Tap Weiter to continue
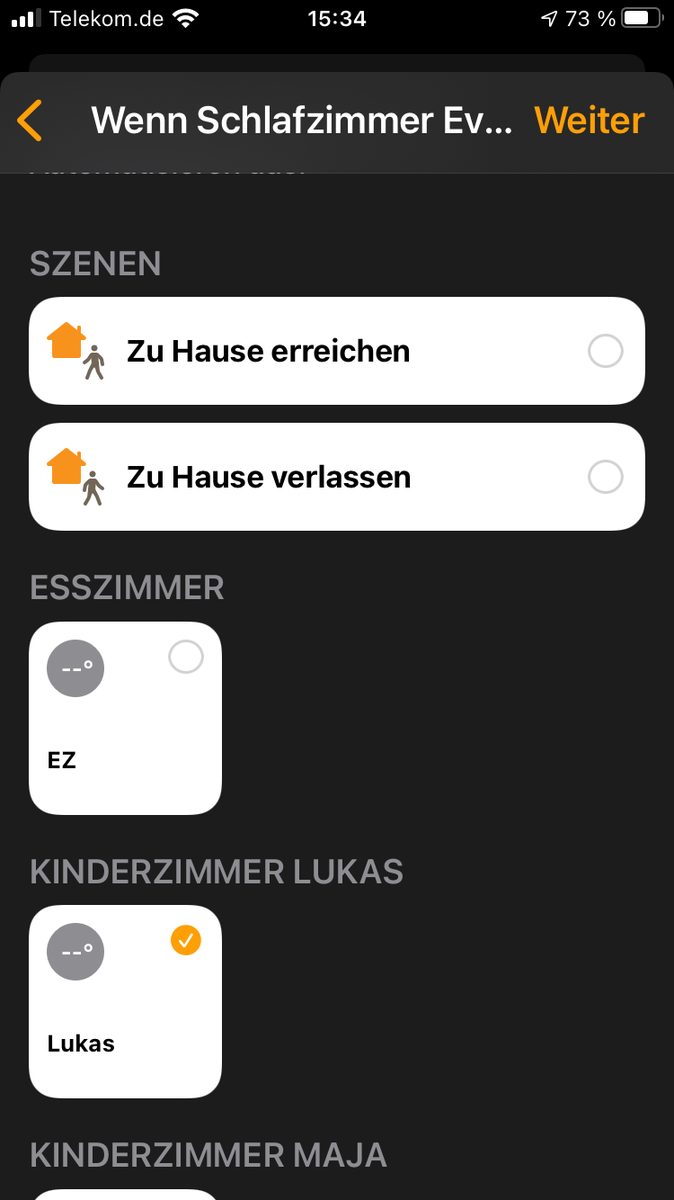Screen dimensions: 674x1200 (x=589, y=121)
